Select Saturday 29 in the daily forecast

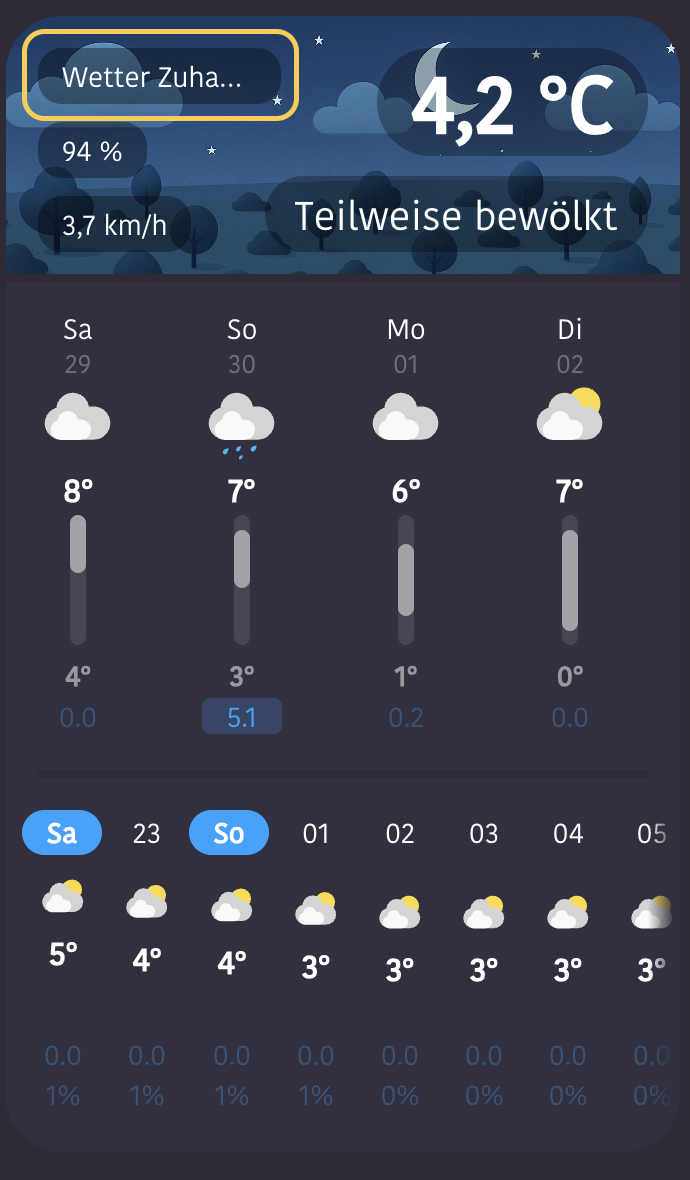coord(78,520)
